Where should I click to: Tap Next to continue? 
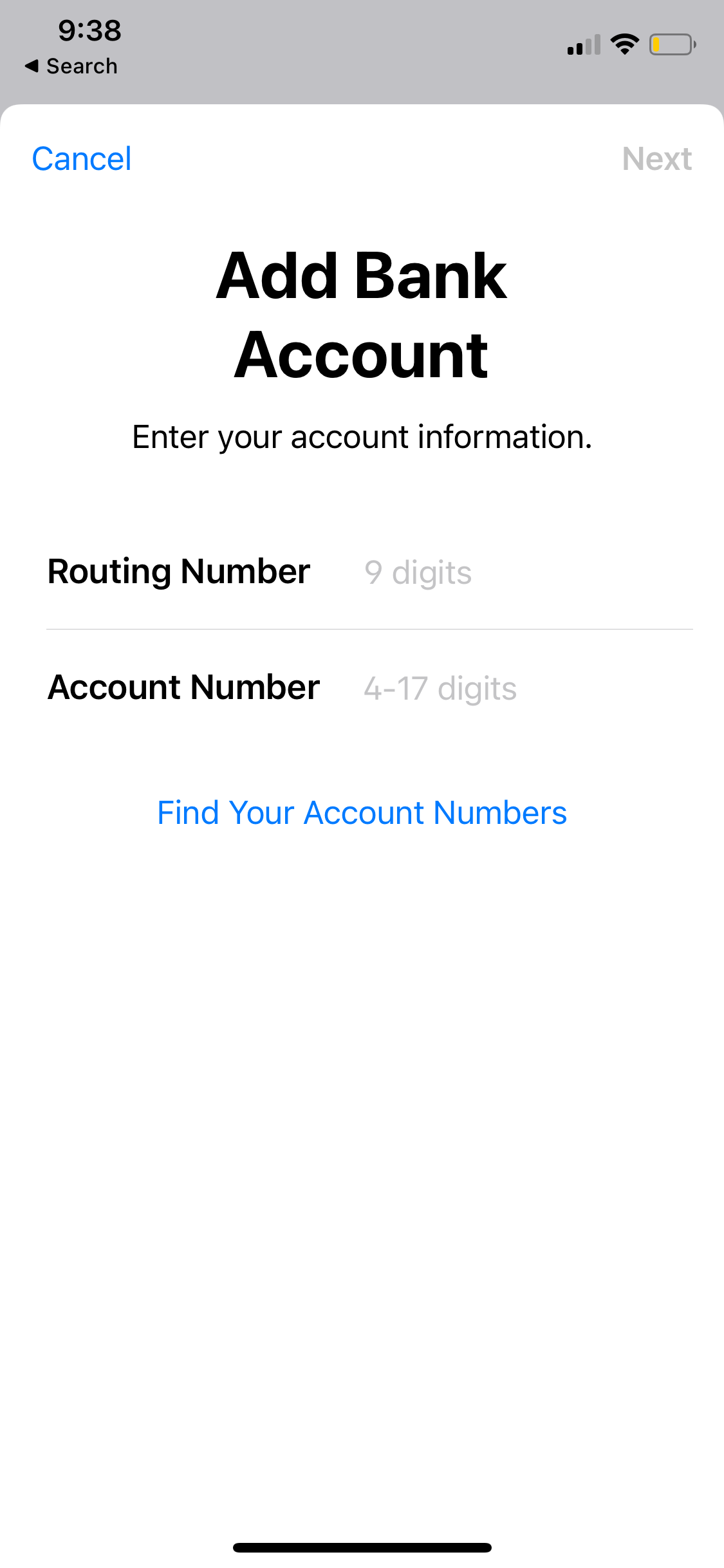(x=656, y=159)
